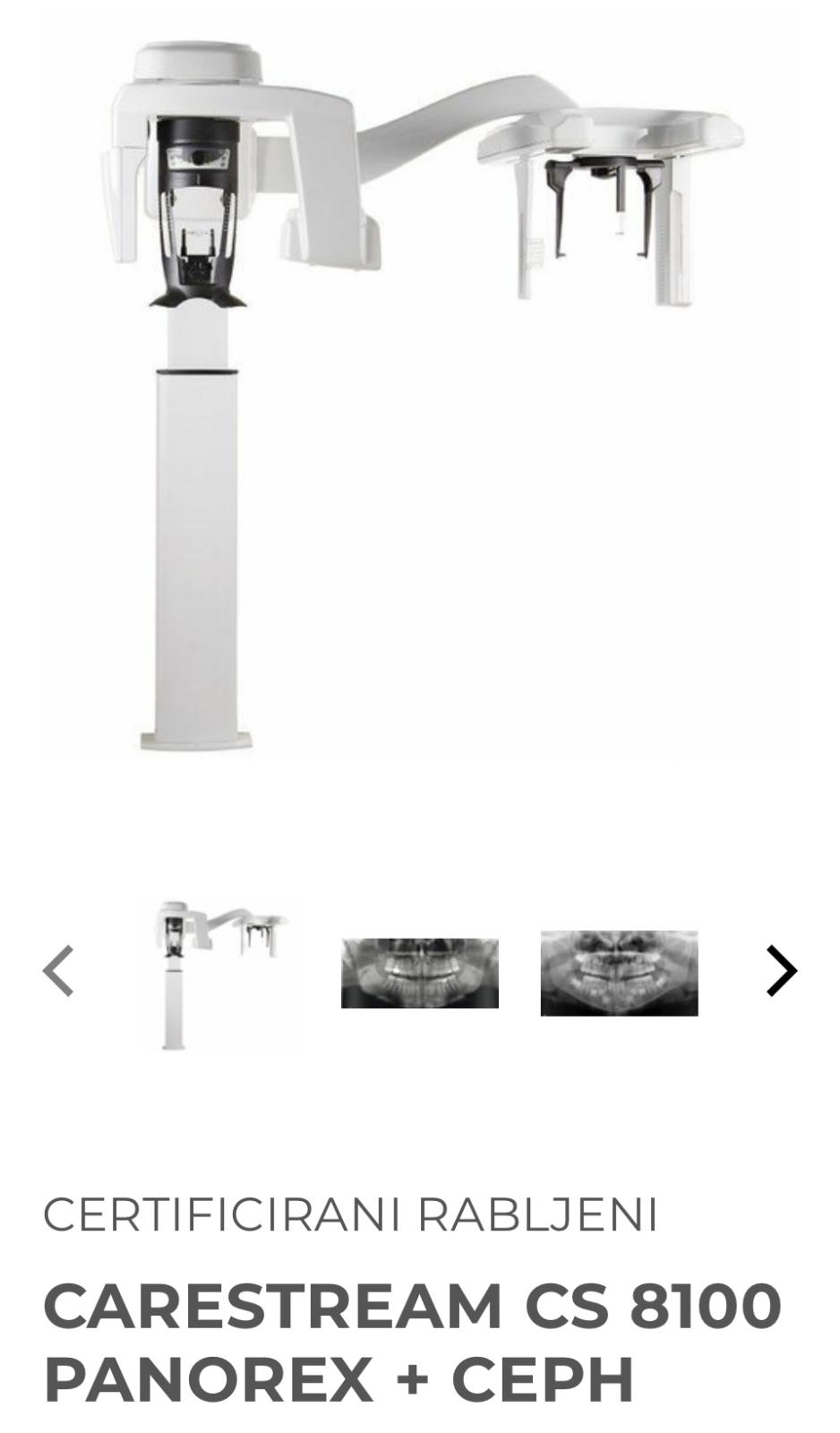Show the next gallery thumbnails

781,971
